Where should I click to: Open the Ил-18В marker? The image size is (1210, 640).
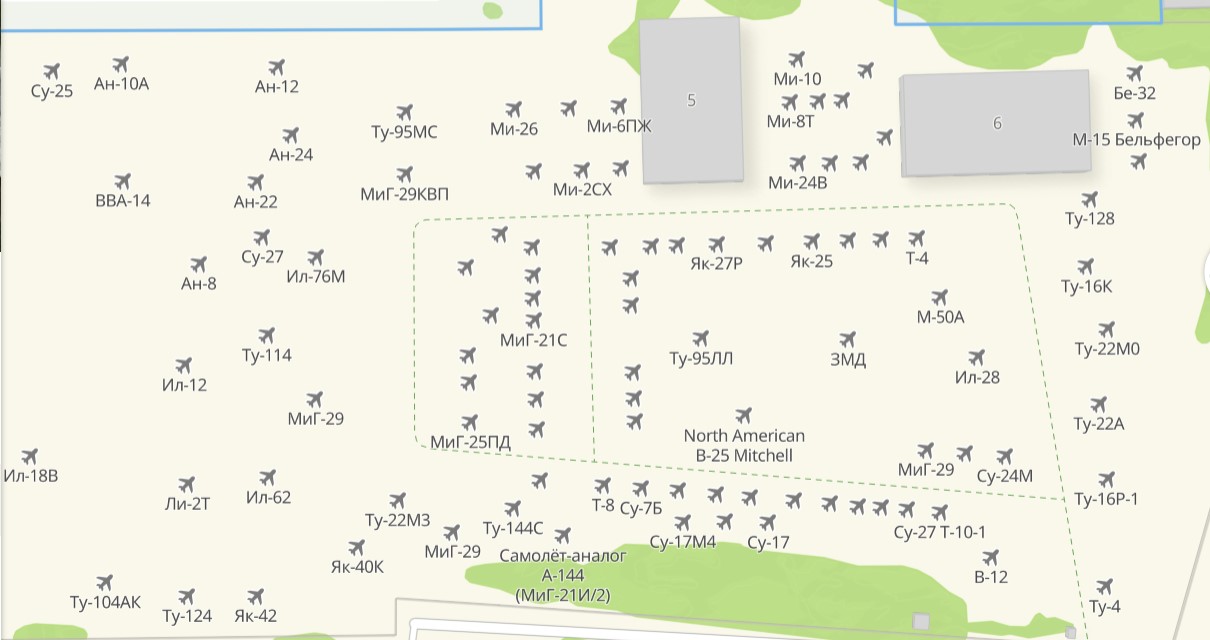click(30, 456)
